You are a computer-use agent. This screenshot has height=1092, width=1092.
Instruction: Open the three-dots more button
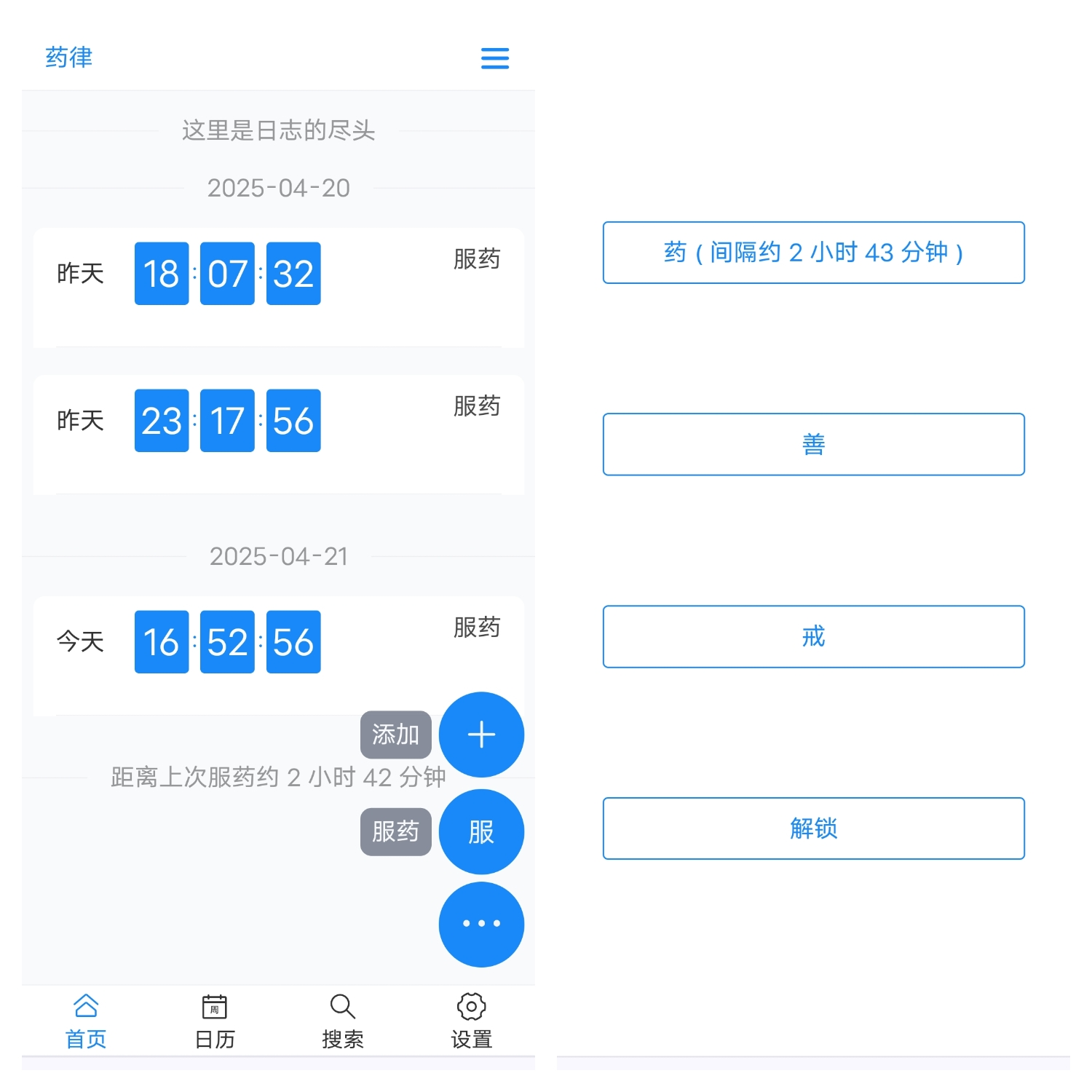coord(481,924)
